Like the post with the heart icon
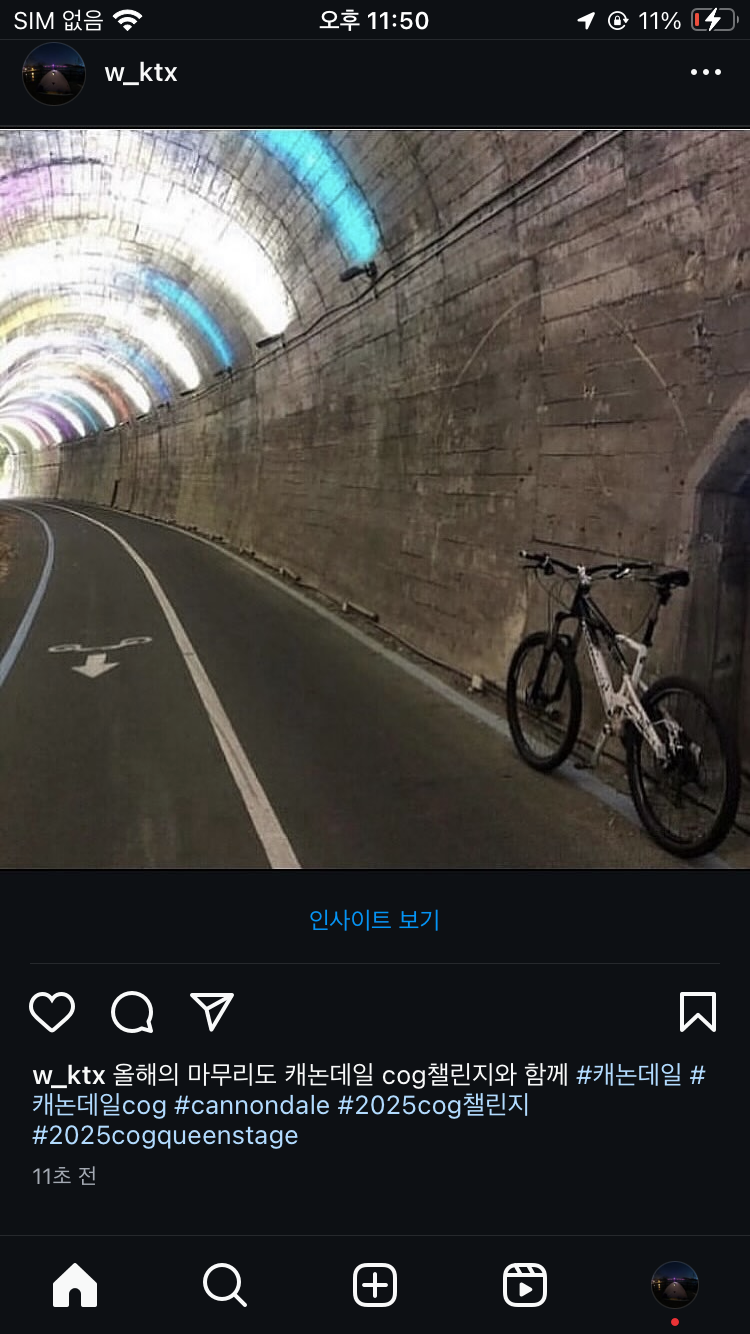The height and width of the screenshot is (1334, 750). coord(52,1012)
